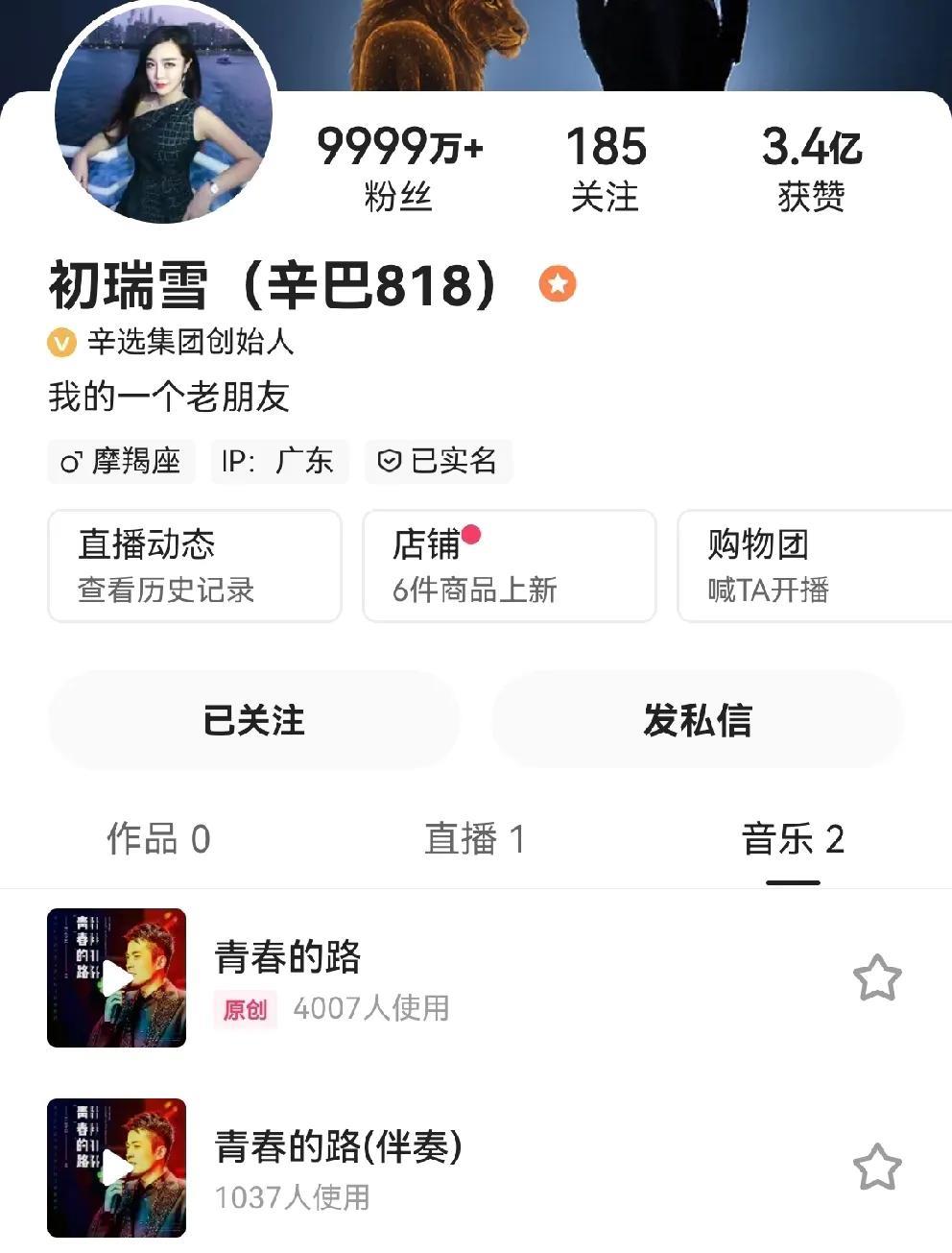
Task: Open the 青春的路(伴奏) music row
Action: (480, 1167)
